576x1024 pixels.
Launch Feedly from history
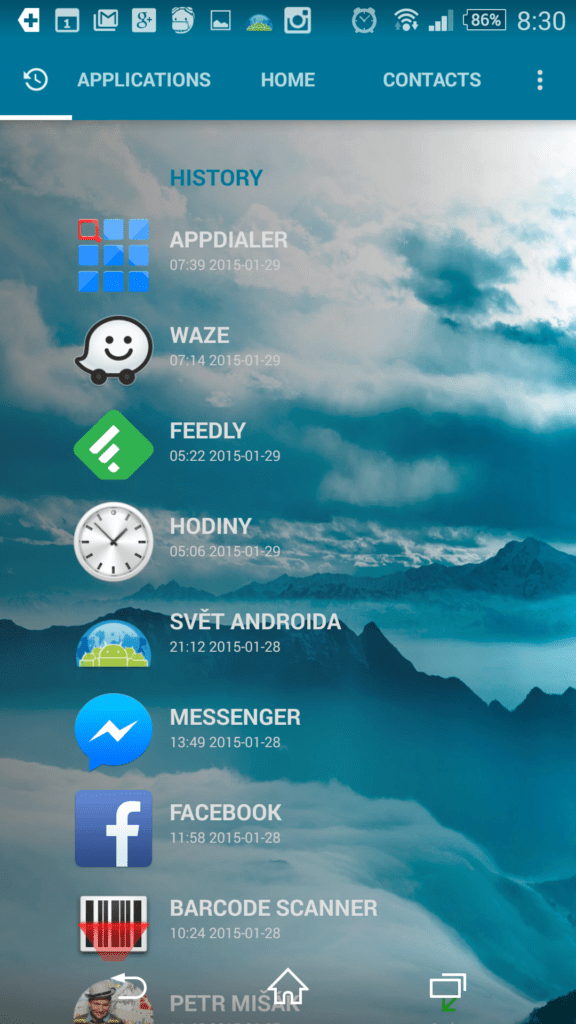(288, 445)
